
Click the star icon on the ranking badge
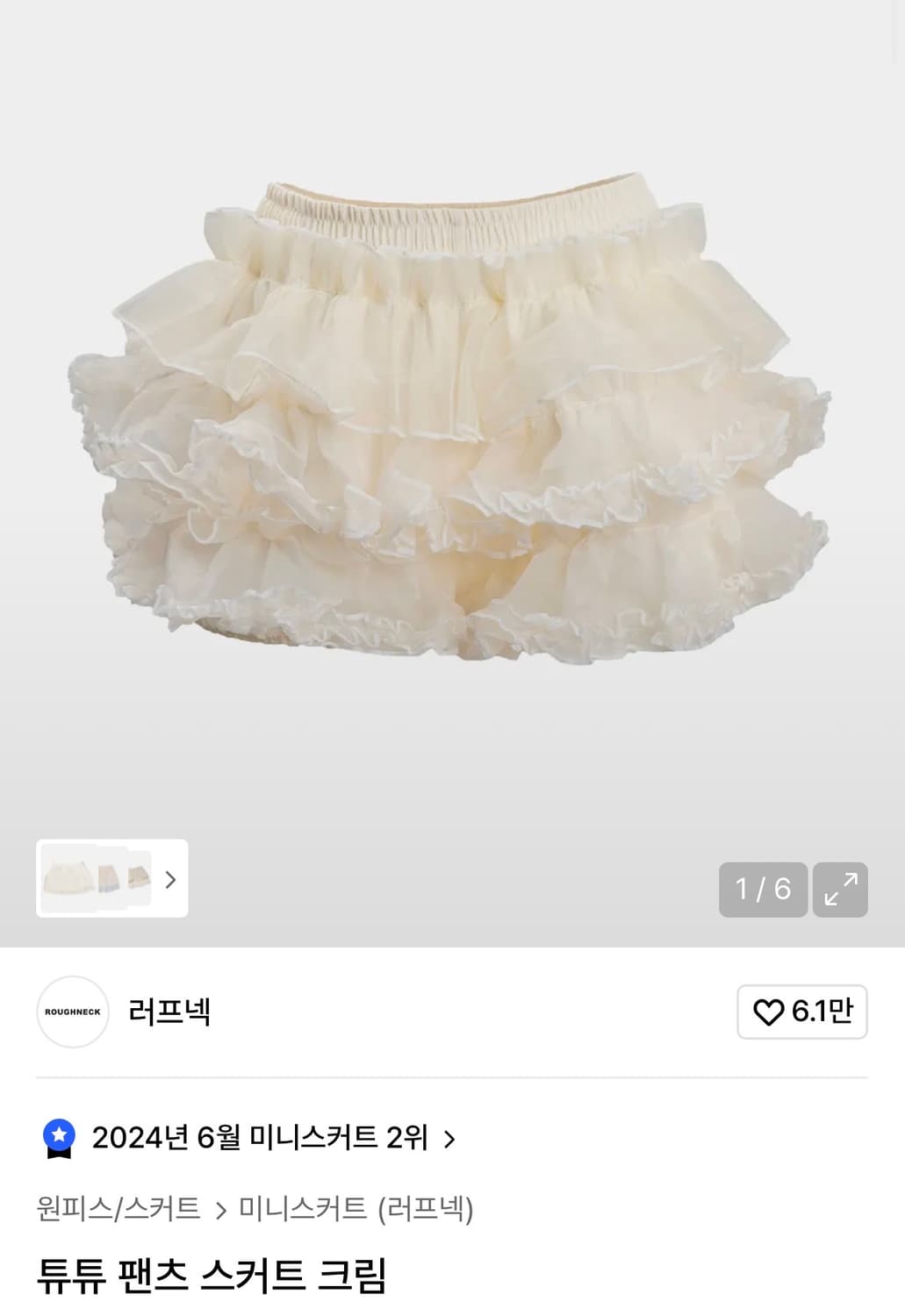point(58,1132)
